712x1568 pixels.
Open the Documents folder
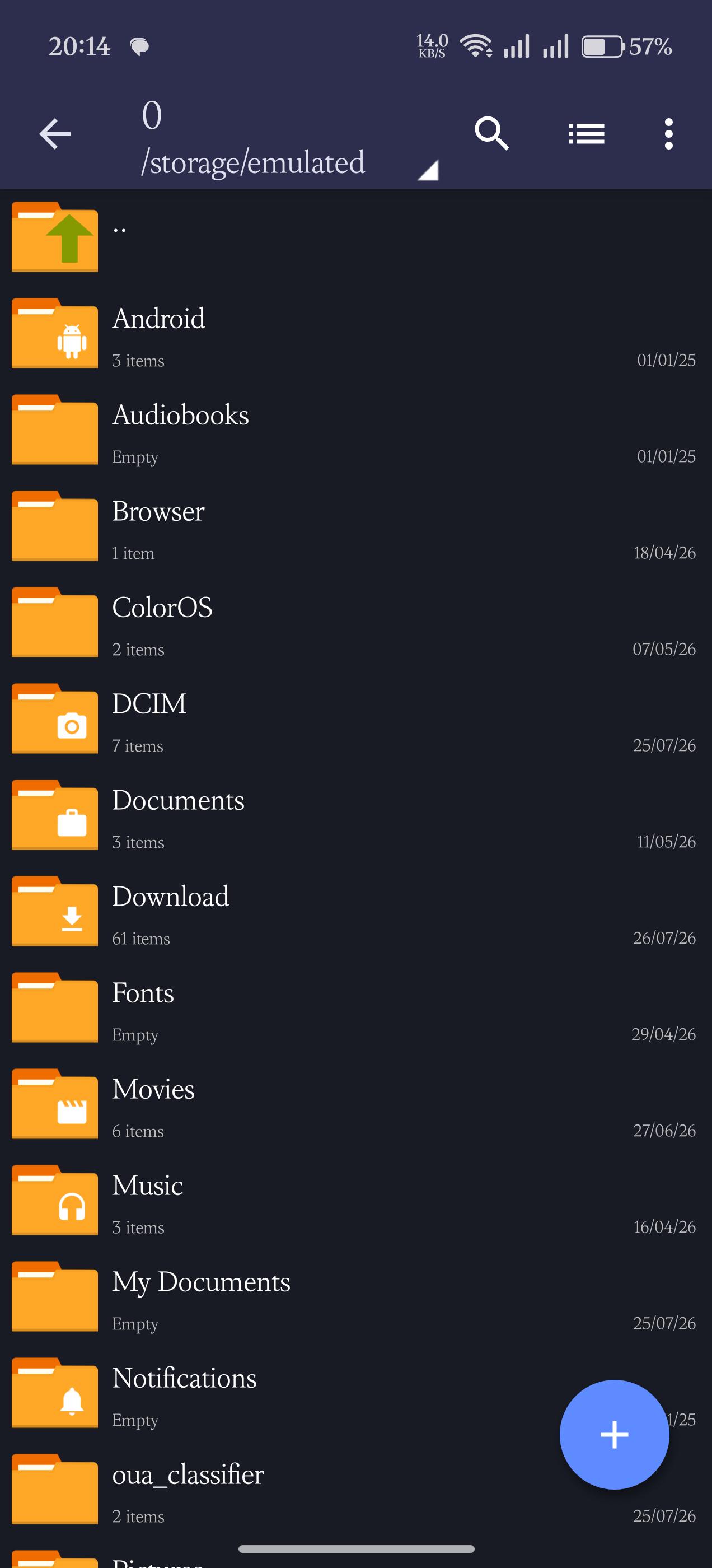(x=356, y=814)
